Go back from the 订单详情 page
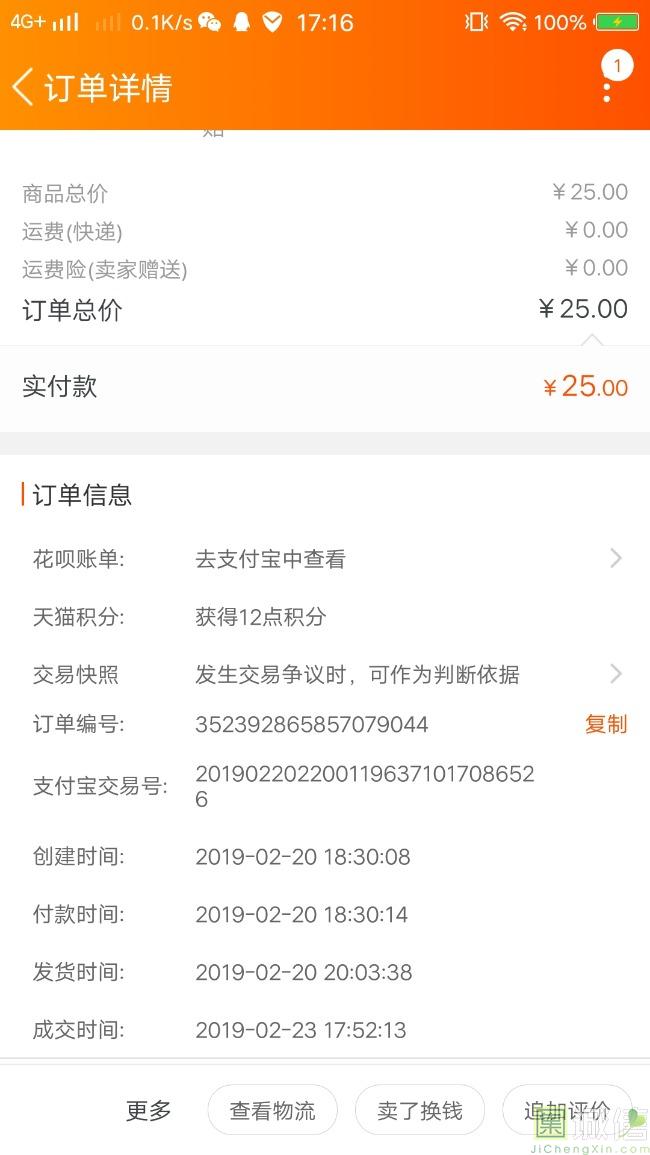Viewport: 650px width, 1155px height. (24, 87)
